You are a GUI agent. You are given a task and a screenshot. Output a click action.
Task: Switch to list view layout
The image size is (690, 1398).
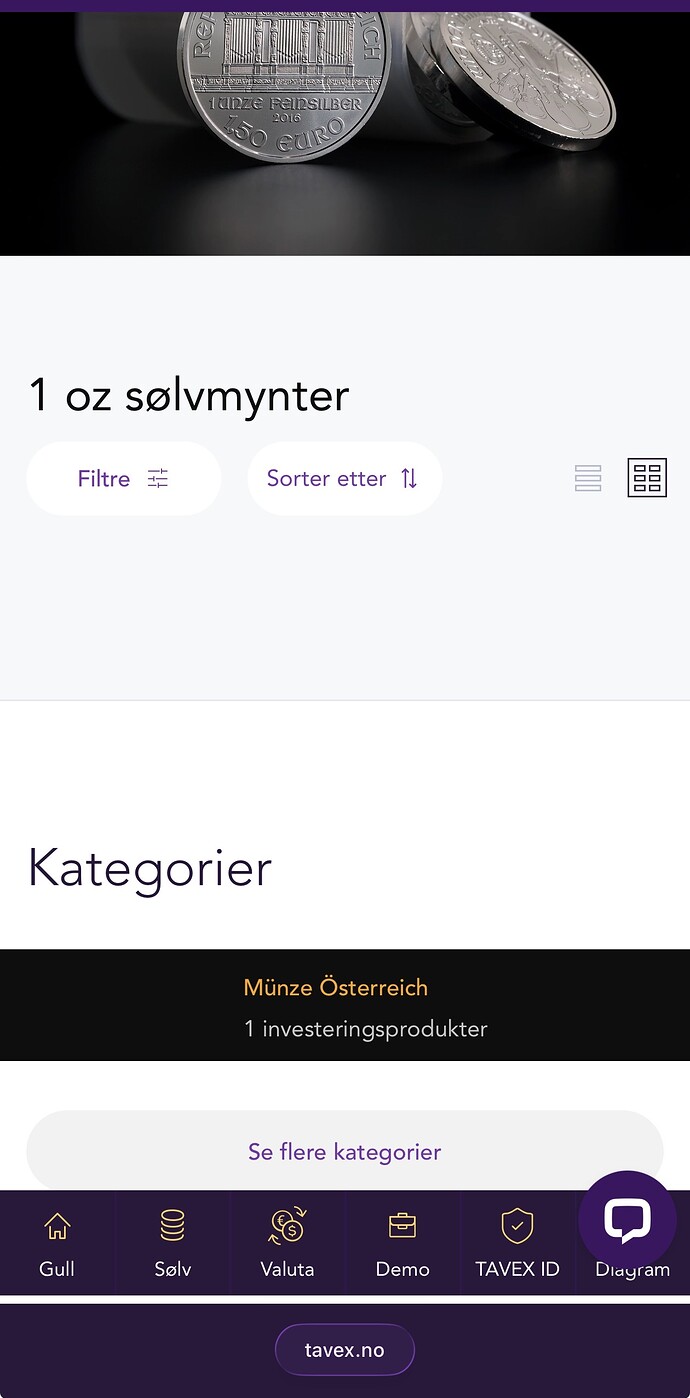click(x=588, y=479)
